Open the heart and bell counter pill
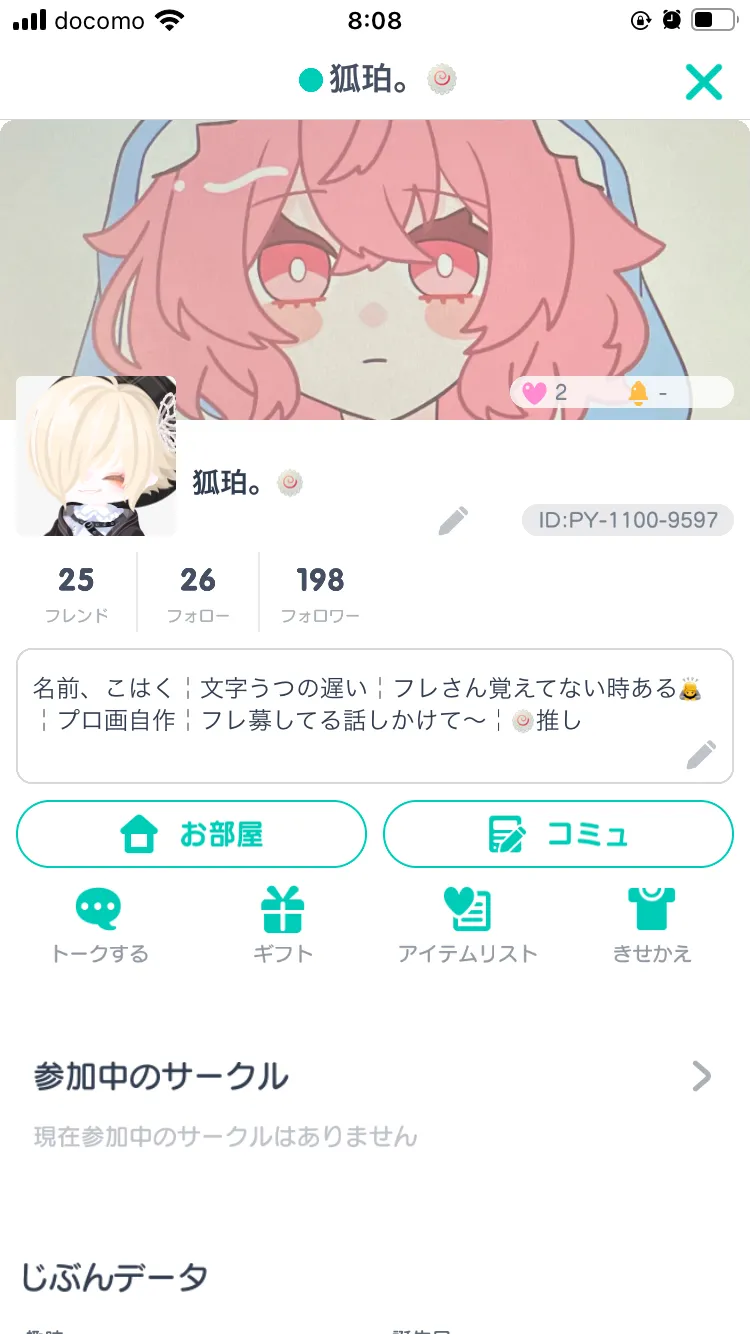 (x=621, y=392)
